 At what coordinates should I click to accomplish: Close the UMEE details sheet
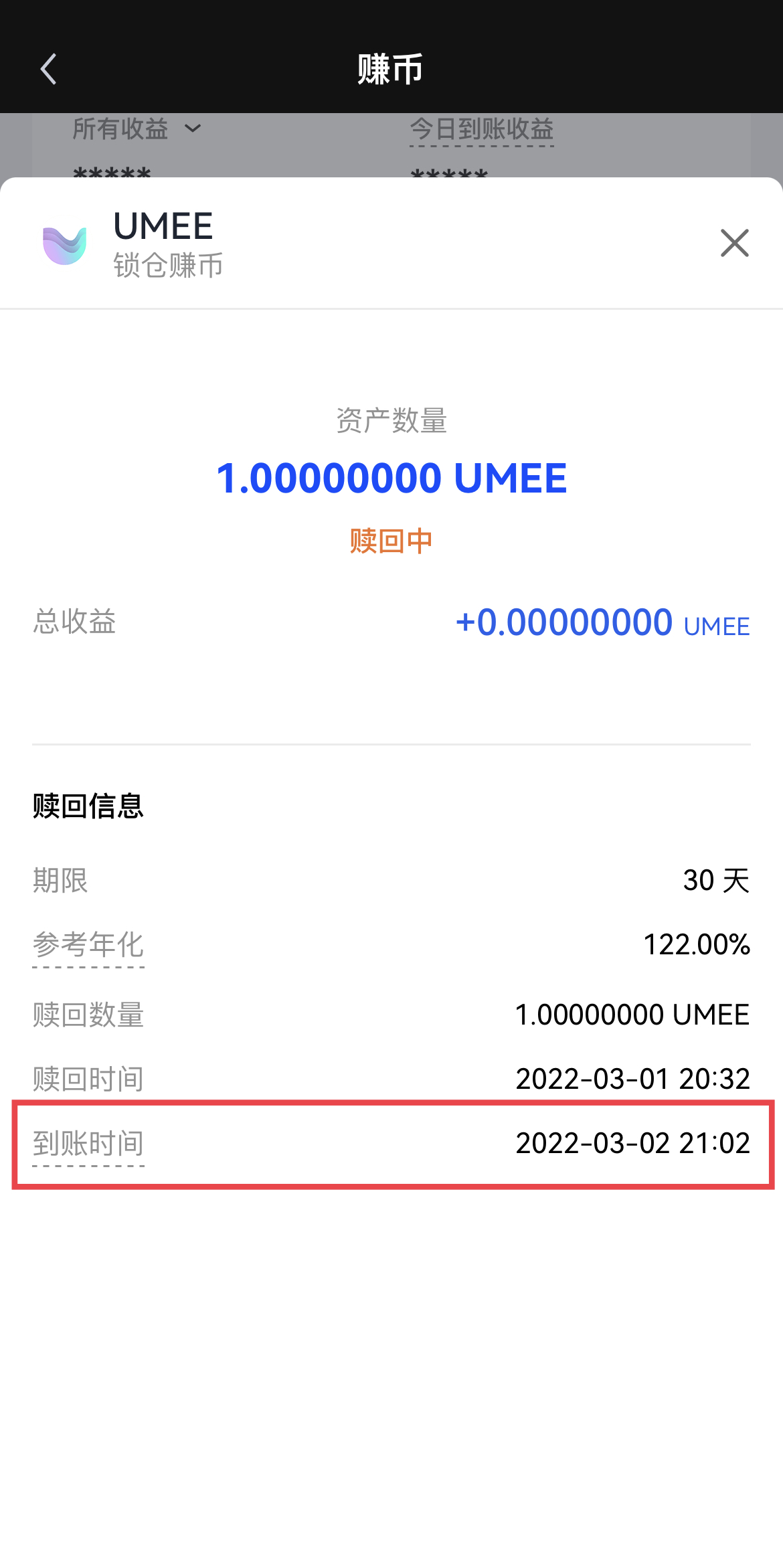pos(734,243)
